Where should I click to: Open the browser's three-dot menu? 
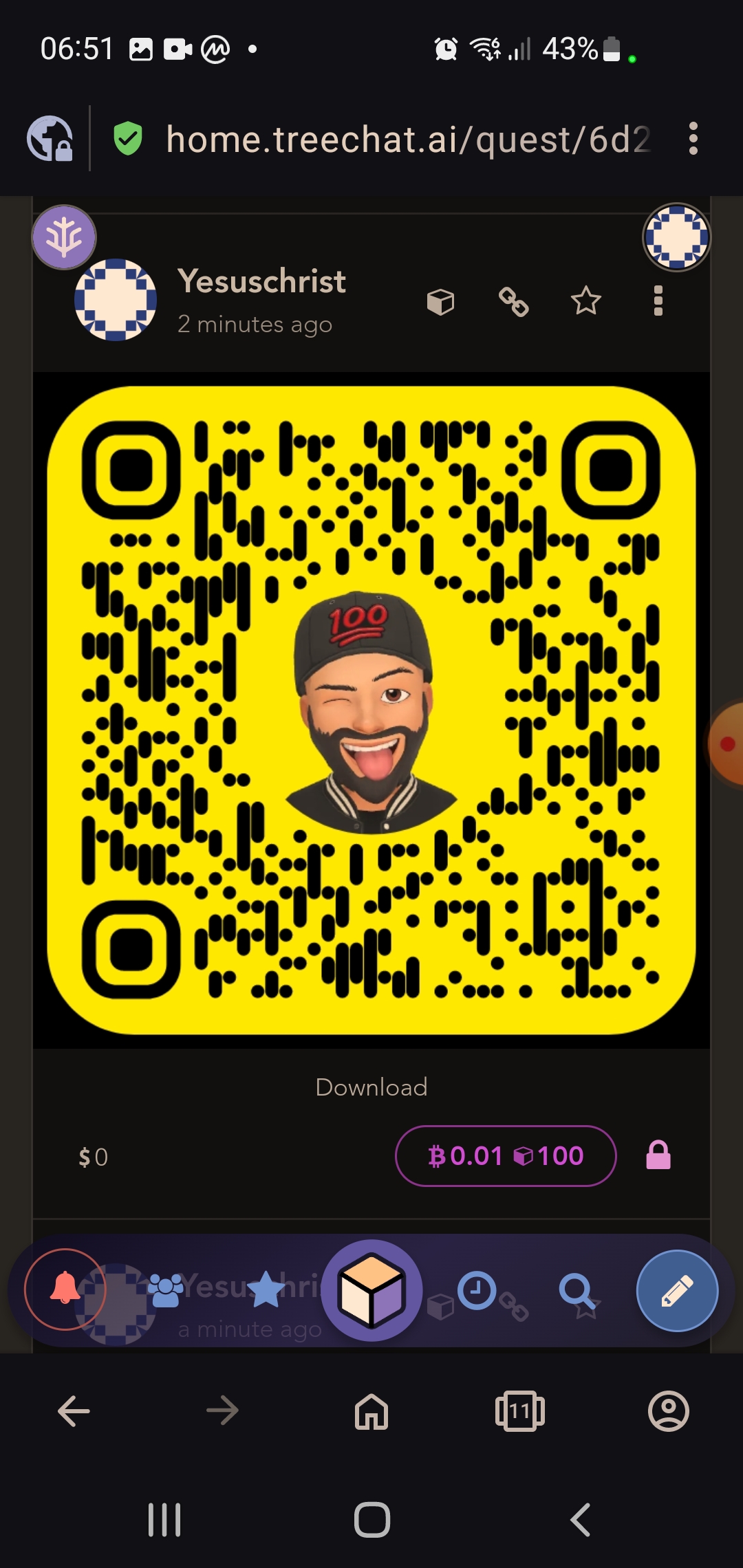point(693,139)
